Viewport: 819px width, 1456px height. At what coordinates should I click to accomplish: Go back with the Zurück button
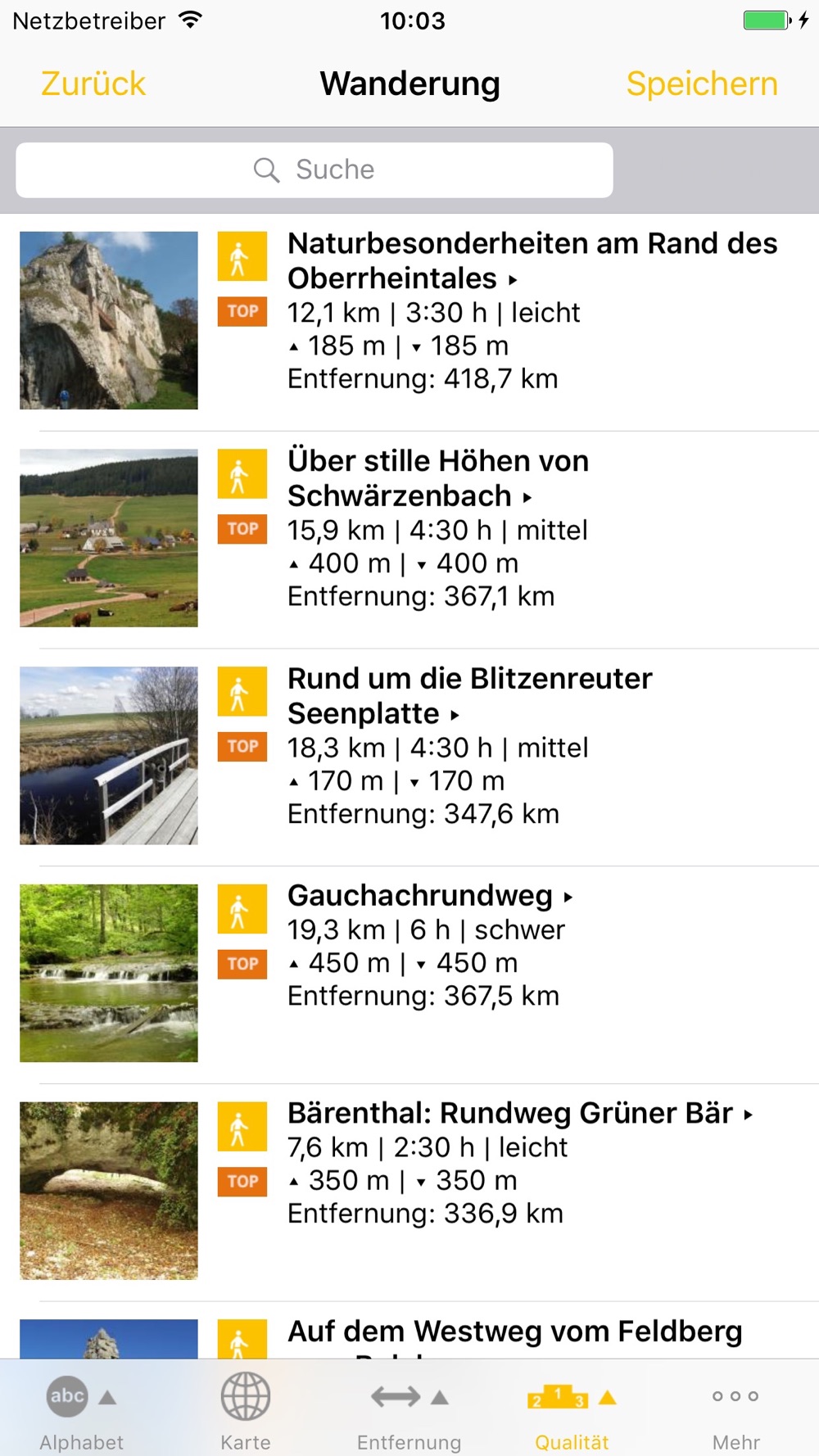pos(93,84)
